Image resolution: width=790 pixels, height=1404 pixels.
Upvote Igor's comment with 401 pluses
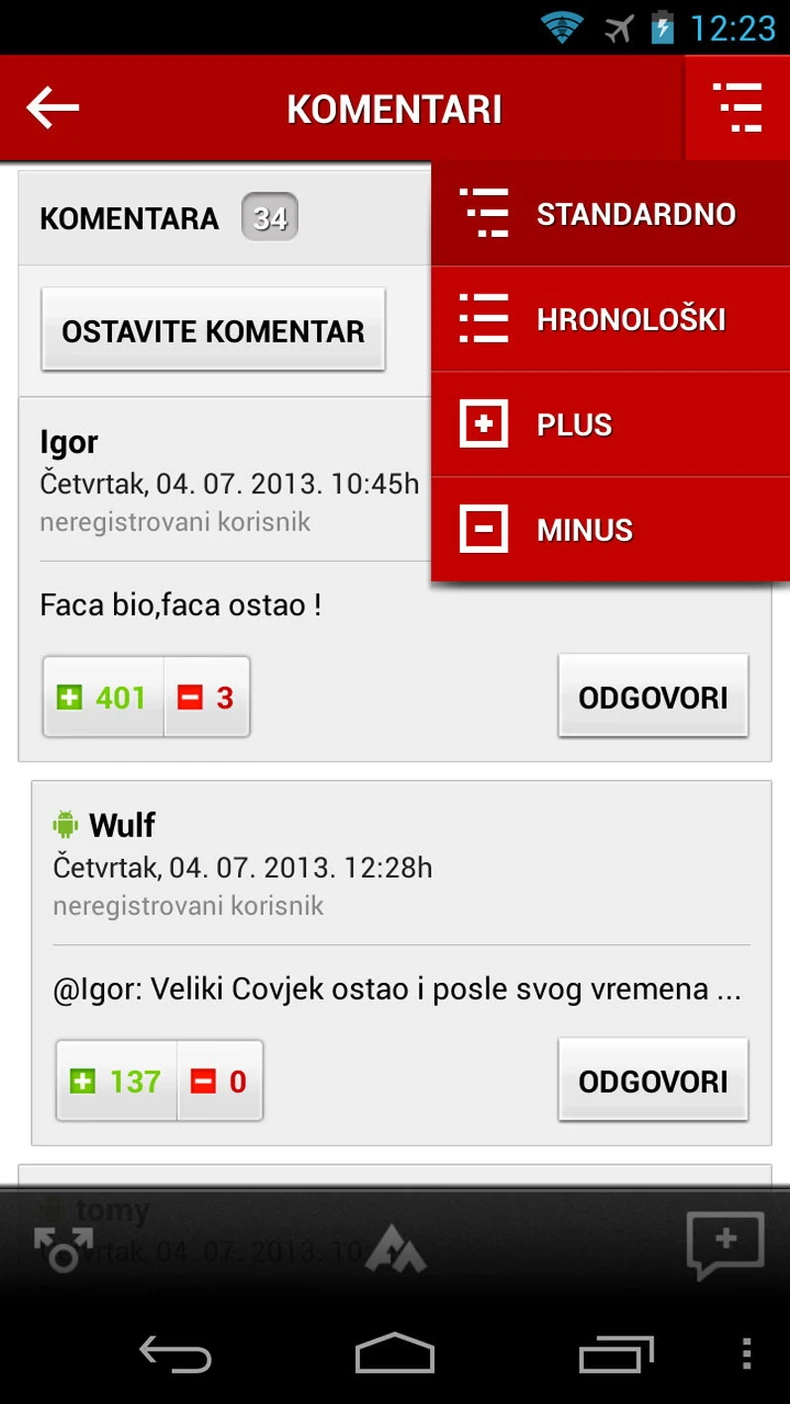tap(103, 697)
